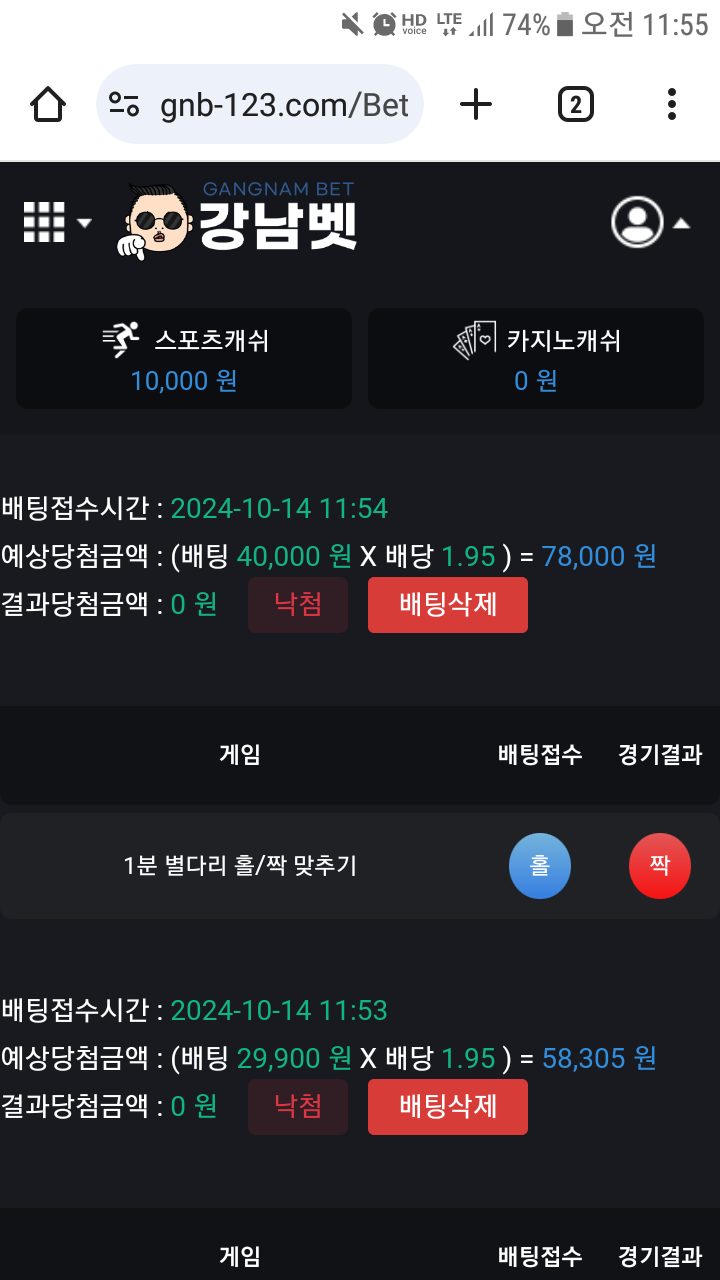Tap the blue 홀 circle
The image size is (720, 1280).
click(x=540, y=865)
